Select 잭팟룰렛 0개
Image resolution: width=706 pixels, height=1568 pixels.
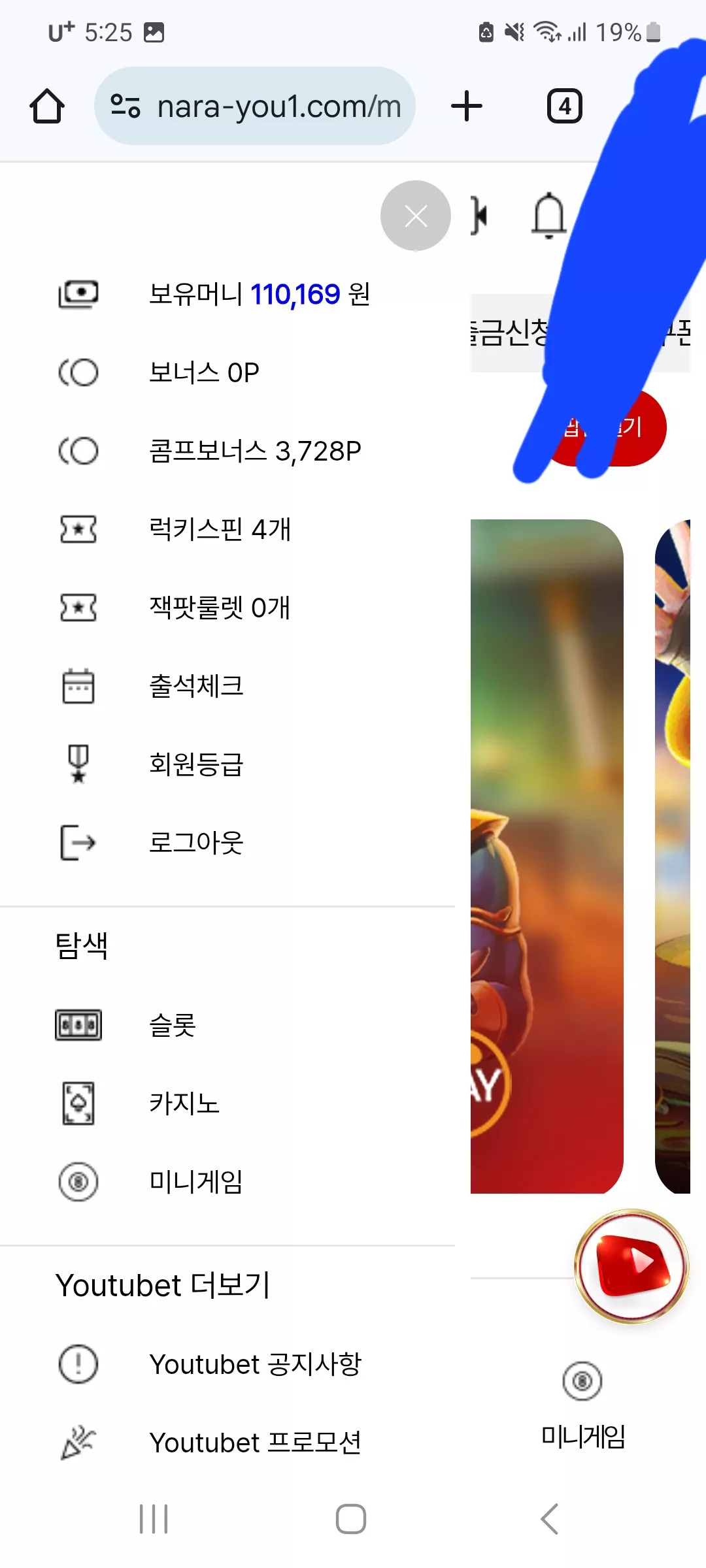(x=227, y=608)
